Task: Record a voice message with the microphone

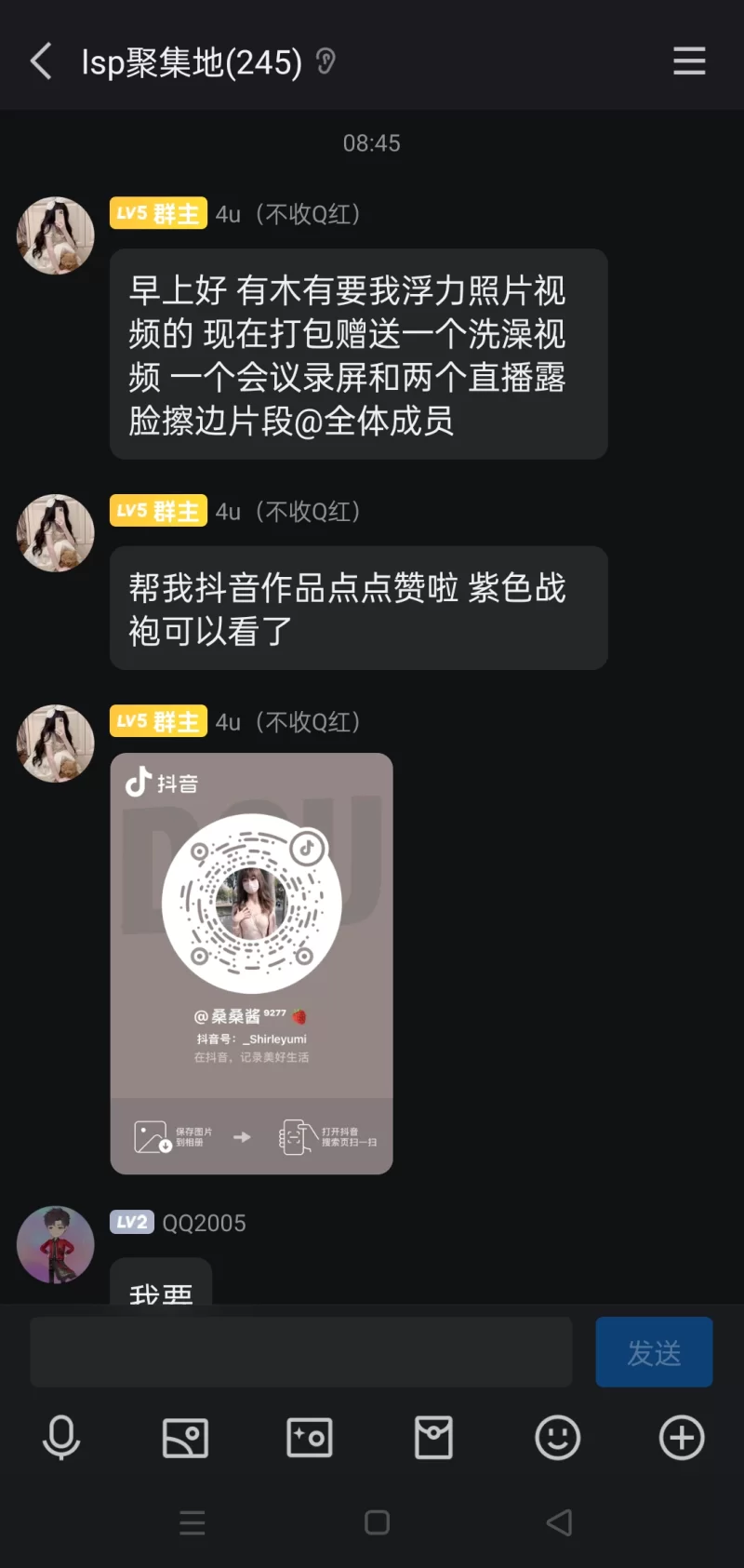Action: 61,1438
